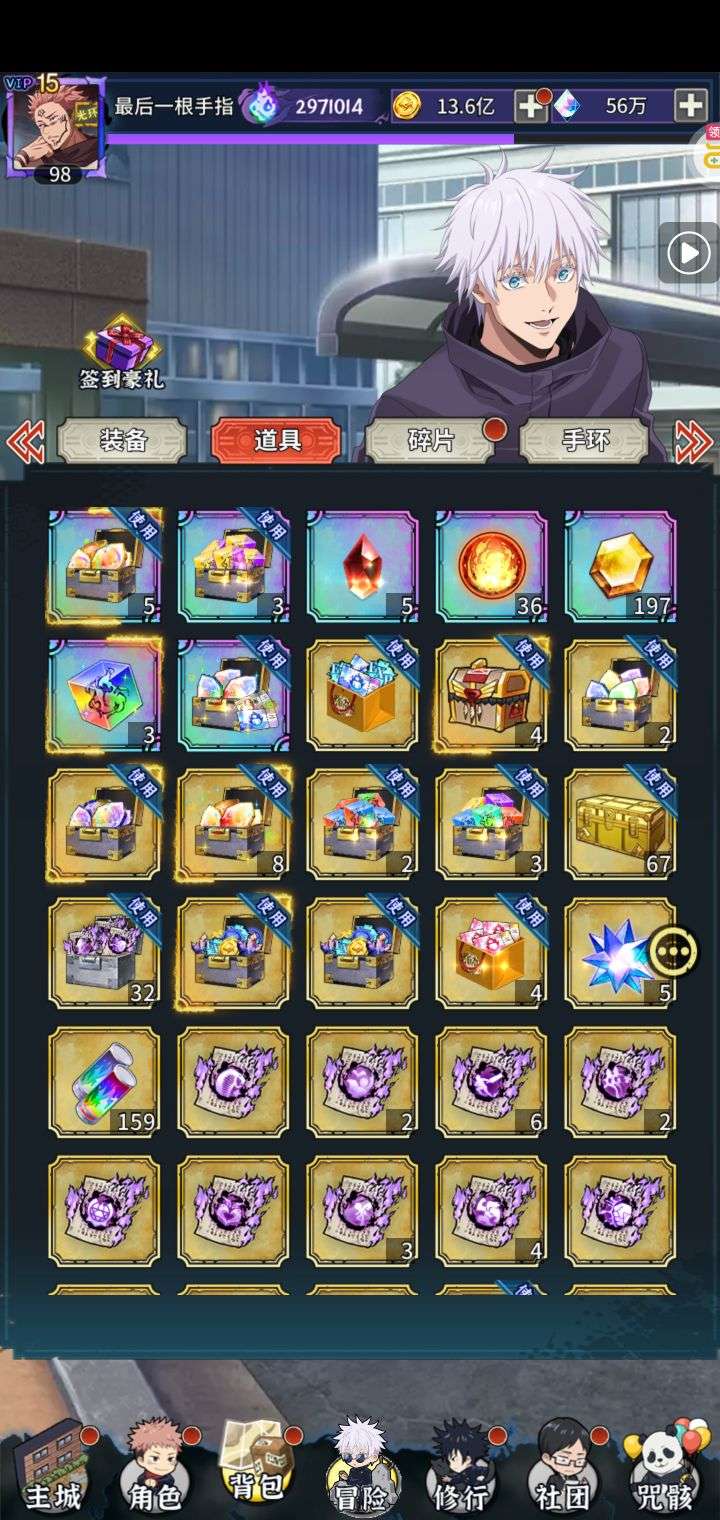Select the yellow hexagon gem with count 197
Screen dimensions: 720x1520
pyautogui.click(x=620, y=567)
